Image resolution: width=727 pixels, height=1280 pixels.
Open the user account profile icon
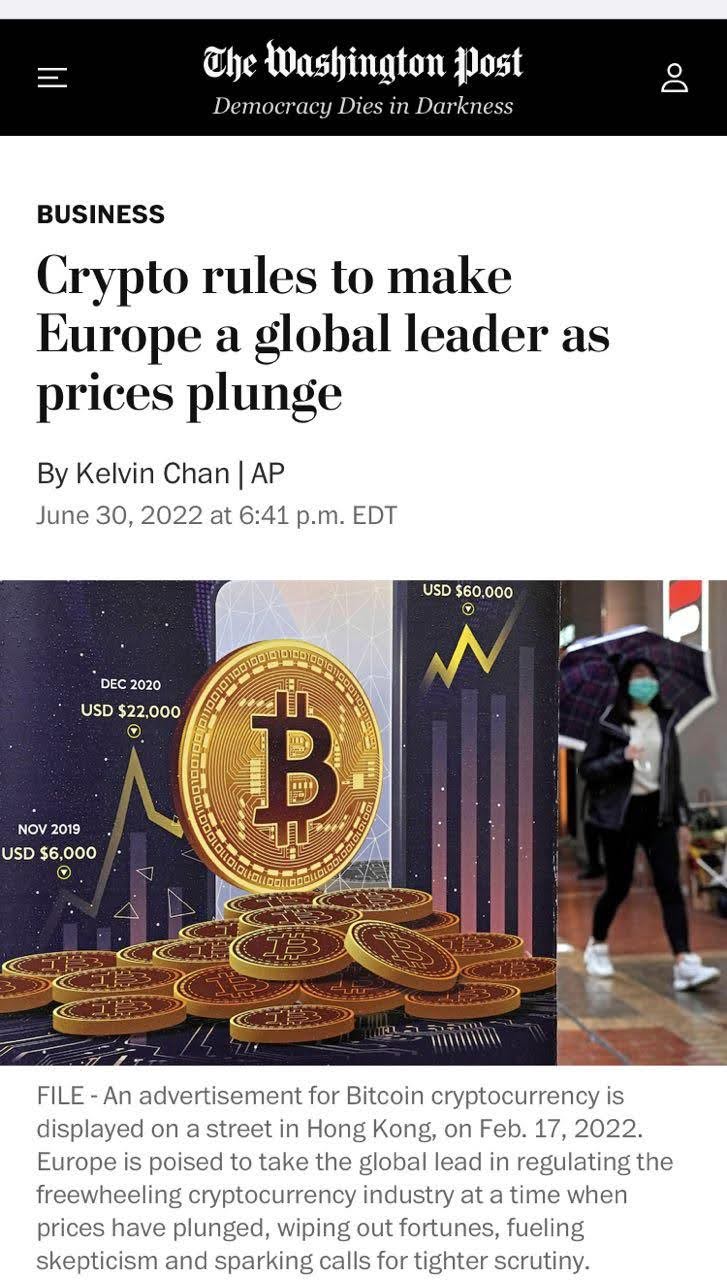[674, 78]
